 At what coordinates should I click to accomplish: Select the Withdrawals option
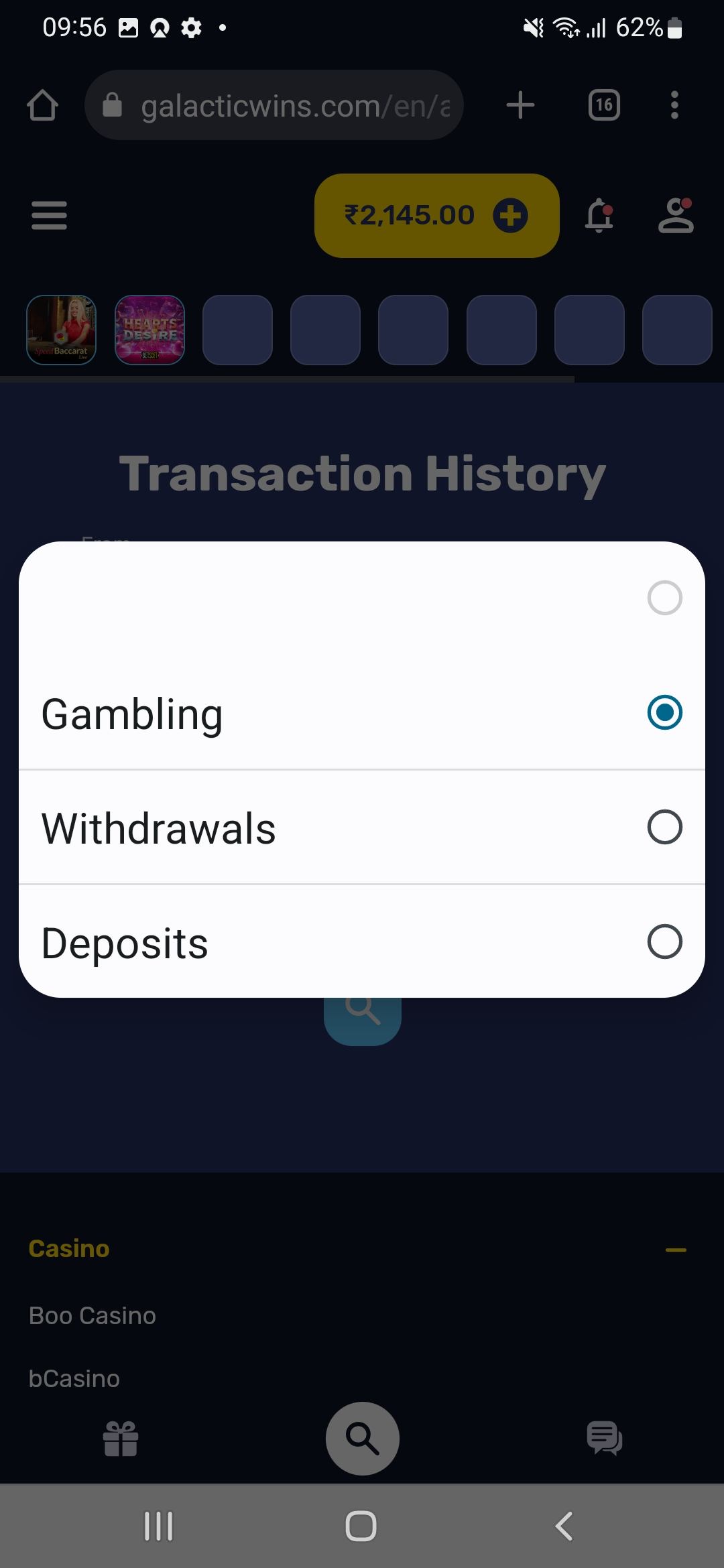(362, 828)
